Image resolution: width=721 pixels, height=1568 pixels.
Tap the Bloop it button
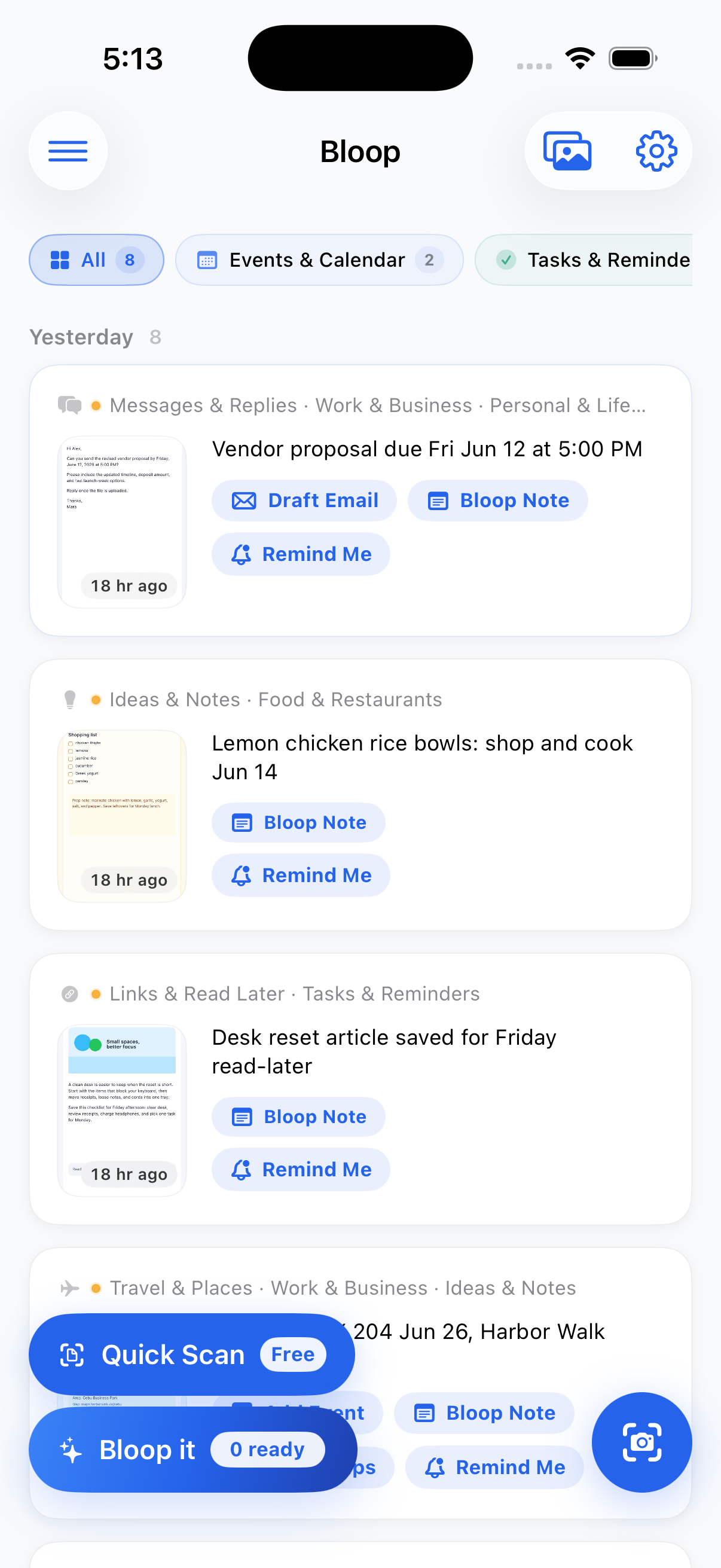click(x=193, y=1450)
